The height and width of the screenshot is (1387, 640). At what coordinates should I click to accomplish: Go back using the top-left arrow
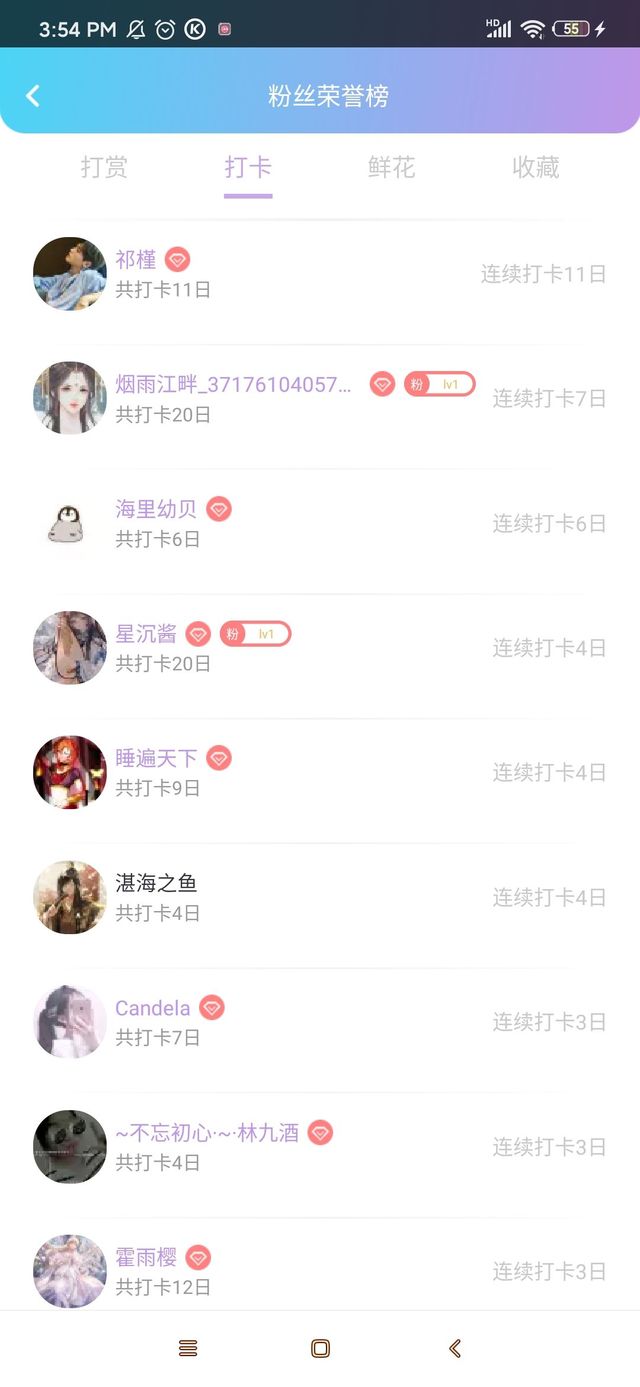point(33,96)
